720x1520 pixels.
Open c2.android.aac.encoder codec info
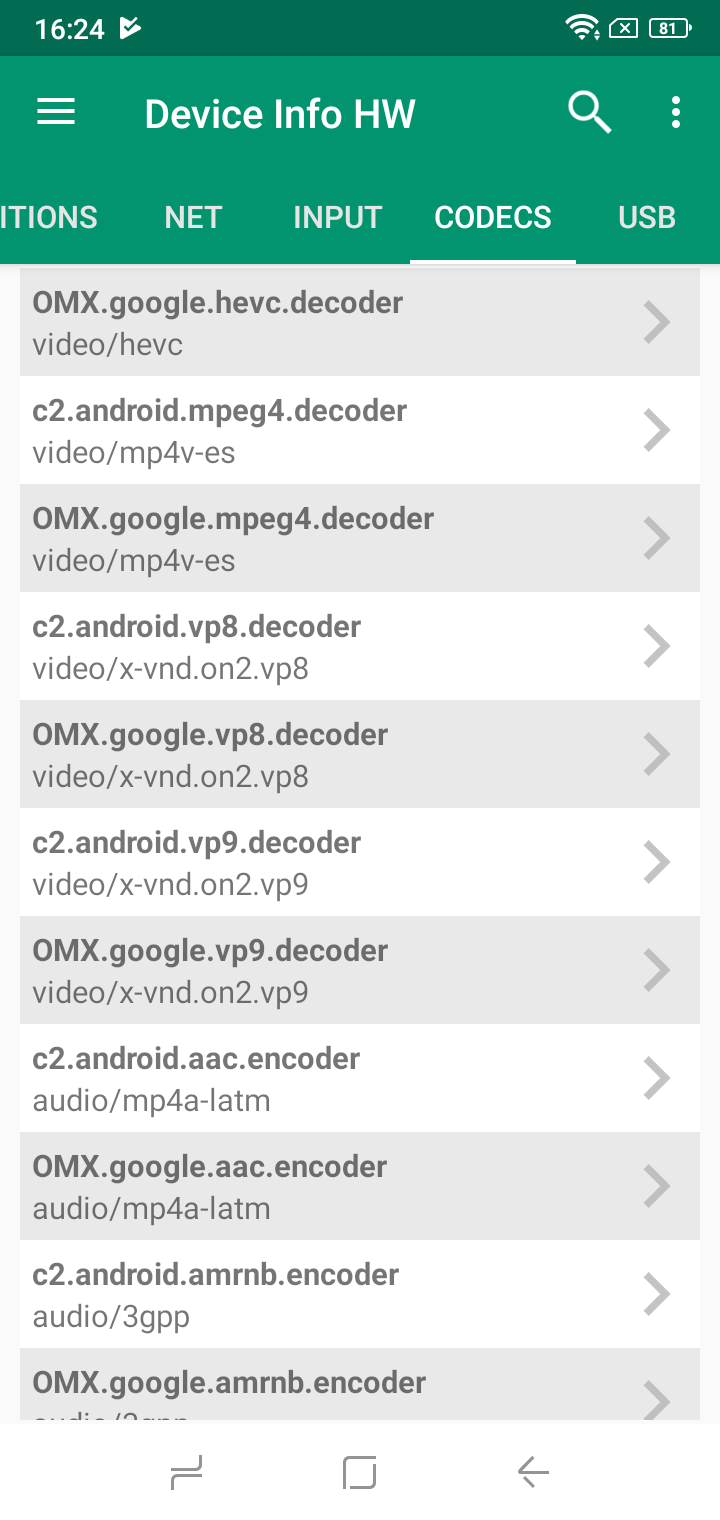pos(360,1078)
